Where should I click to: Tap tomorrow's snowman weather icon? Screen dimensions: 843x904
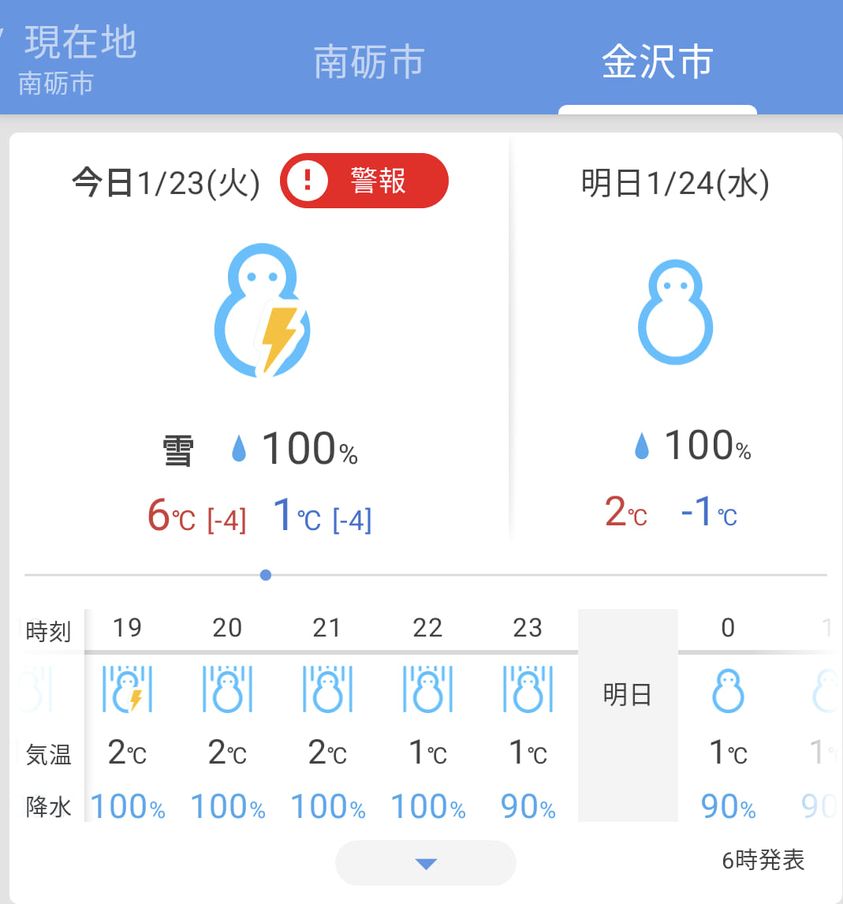[x=675, y=310]
